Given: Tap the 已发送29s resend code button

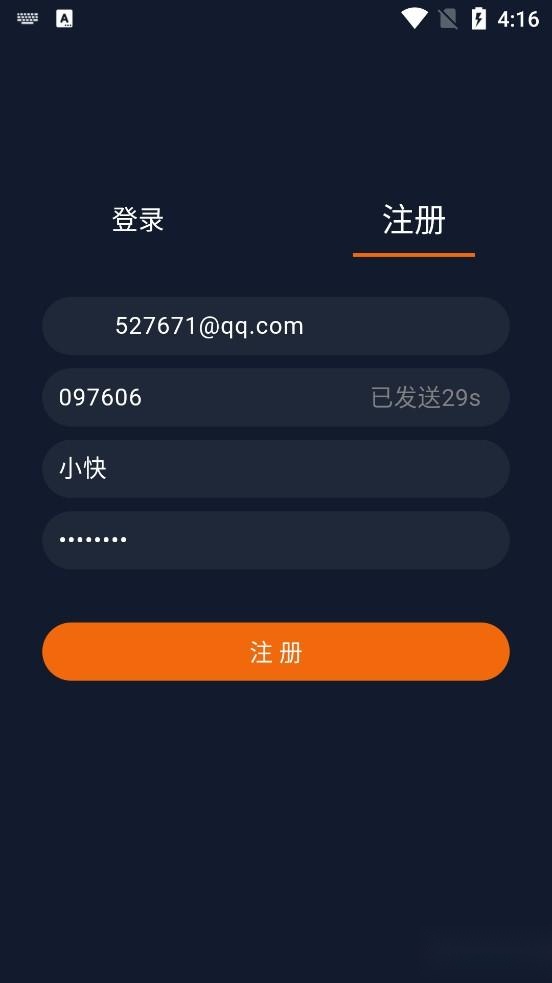Looking at the screenshot, I should (425, 397).
